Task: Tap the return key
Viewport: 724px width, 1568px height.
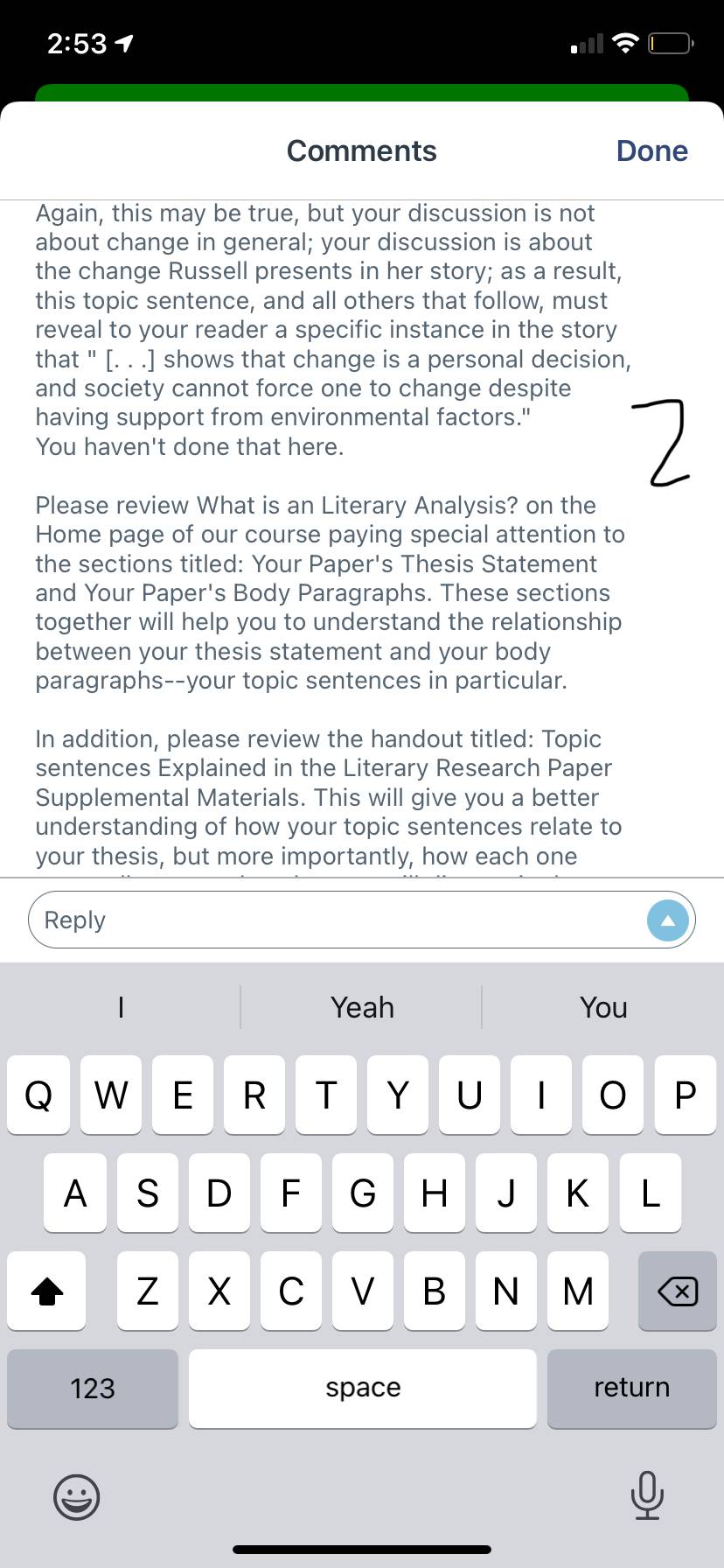Action: (631, 1388)
